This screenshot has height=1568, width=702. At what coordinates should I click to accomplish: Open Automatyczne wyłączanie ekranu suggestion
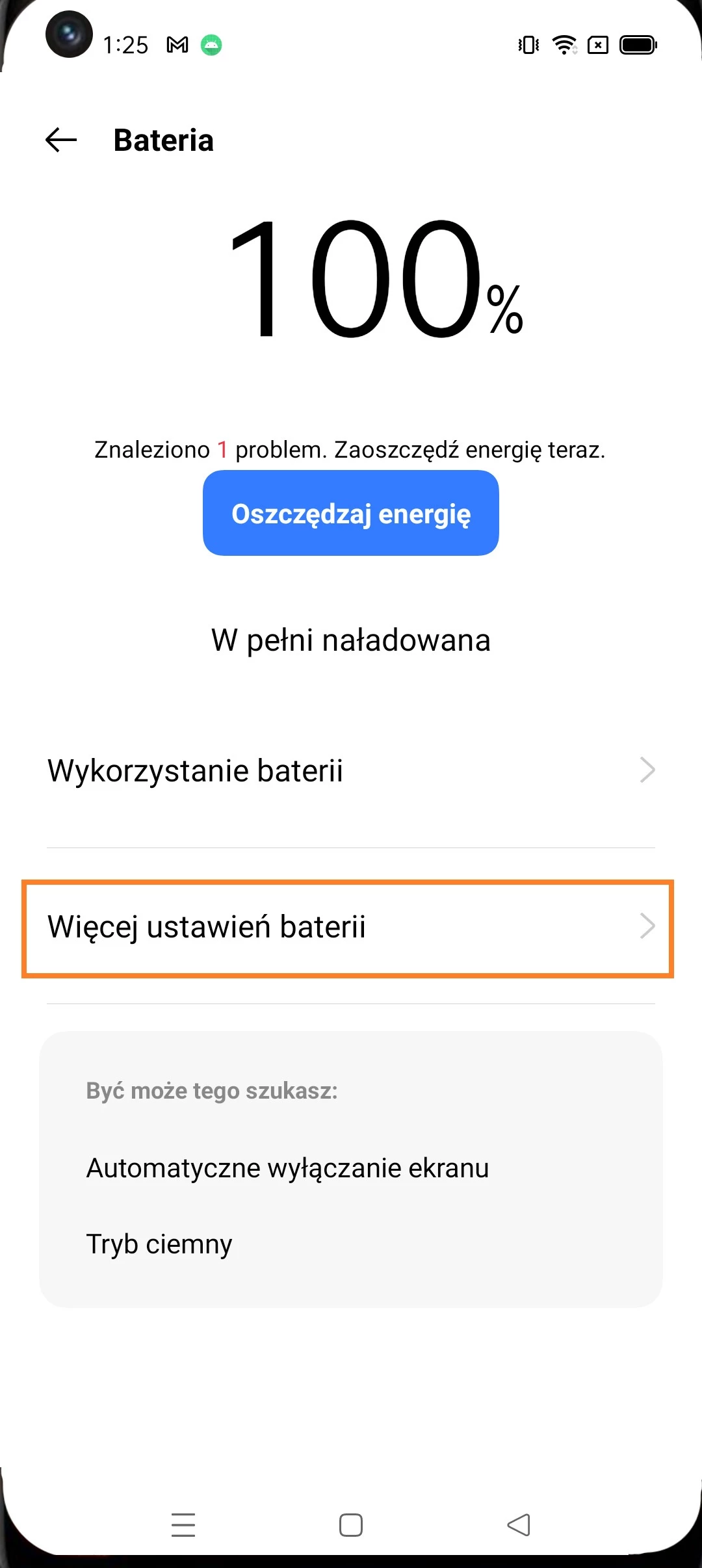[x=287, y=1168]
